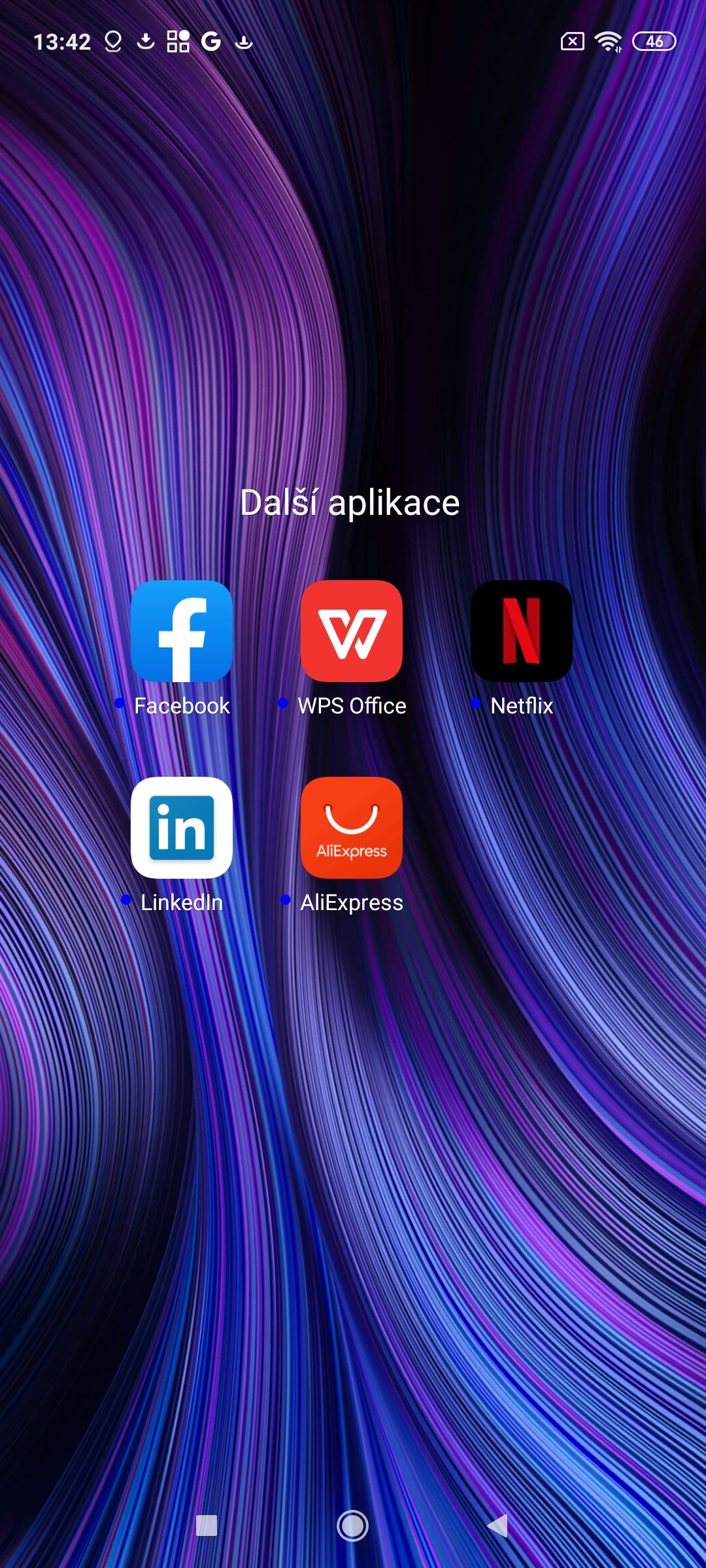Show recent apps
Viewport: 706px width, 1568px height.
[x=207, y=1526]
